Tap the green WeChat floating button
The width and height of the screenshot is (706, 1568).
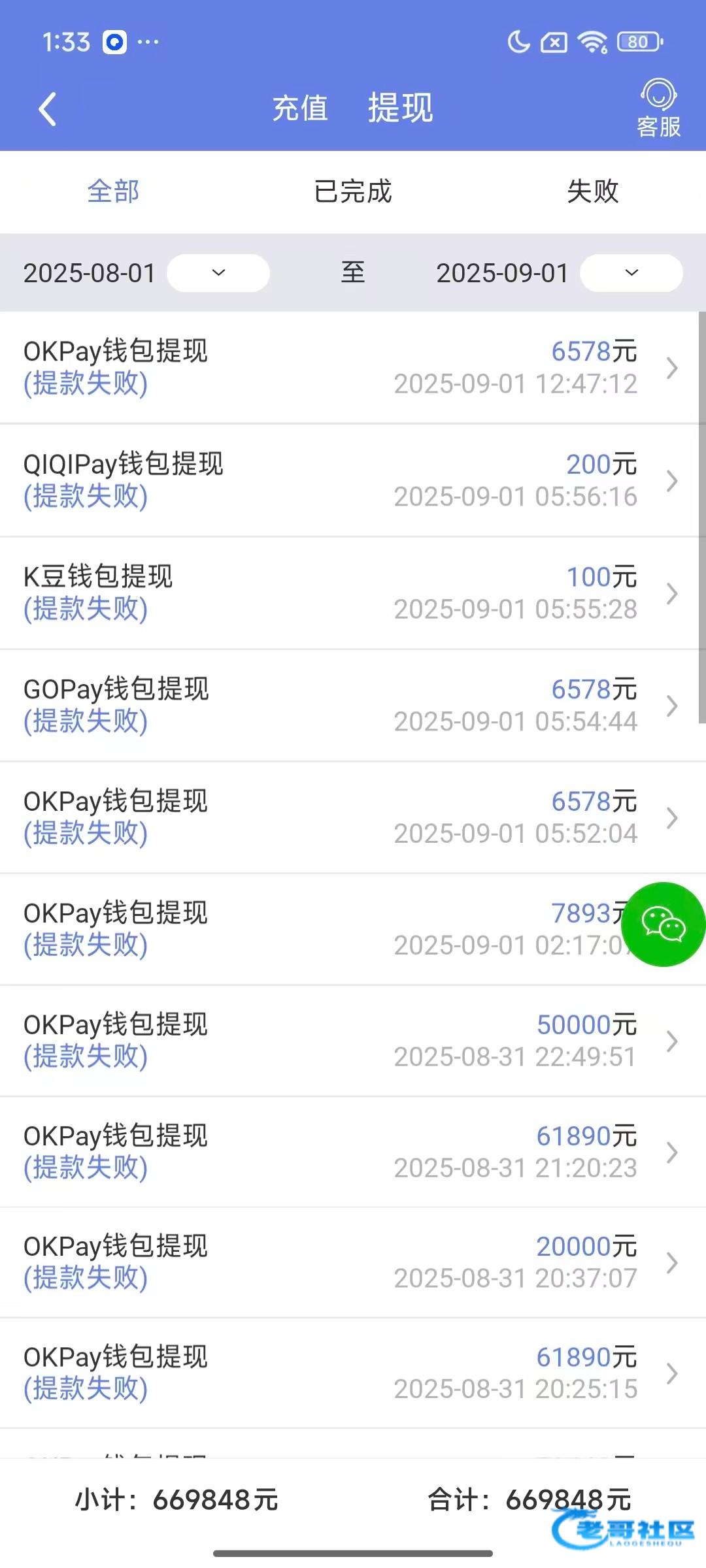click(x=663, y=924)
